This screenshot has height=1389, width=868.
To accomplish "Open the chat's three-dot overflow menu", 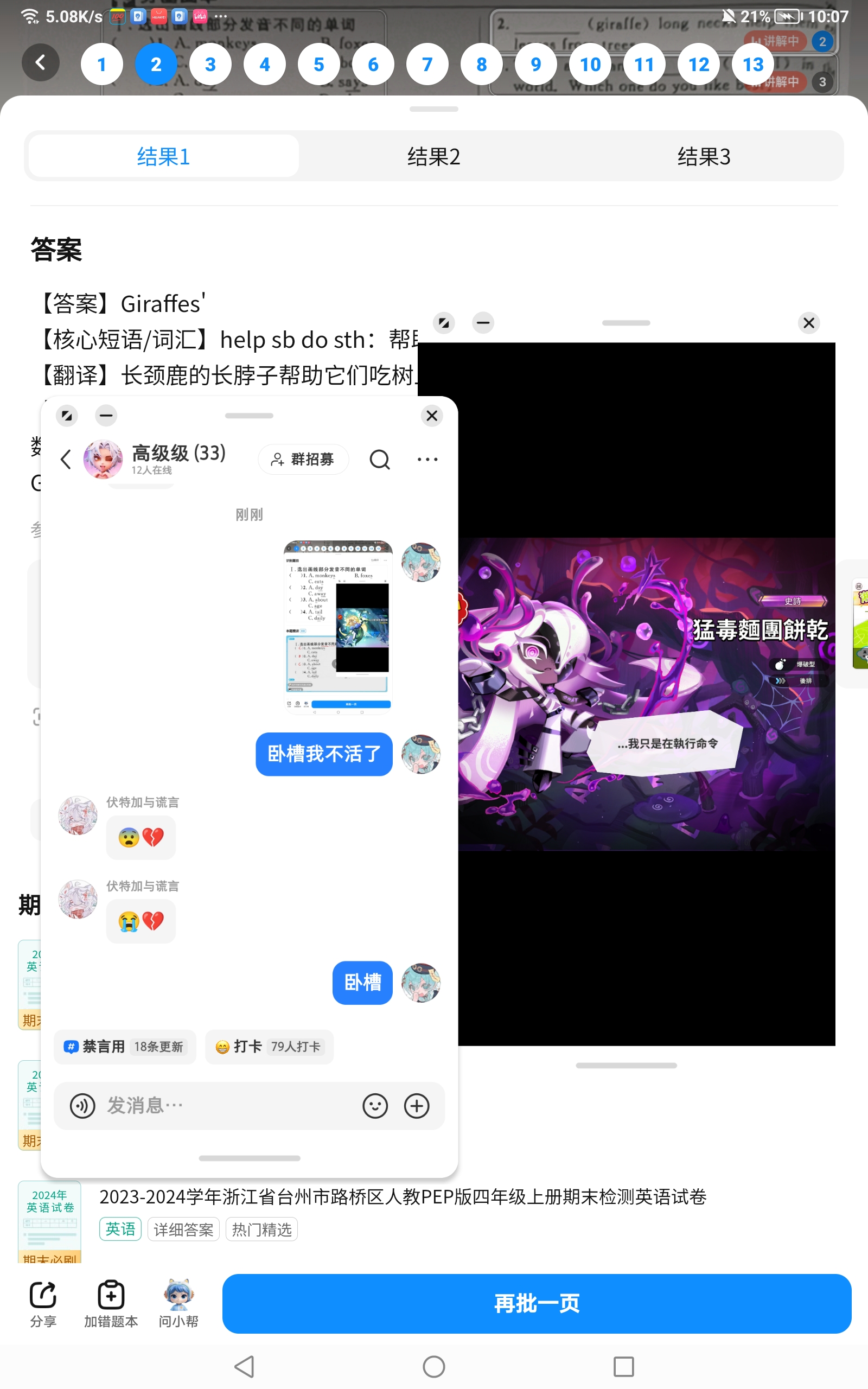I will pos(427,459).
